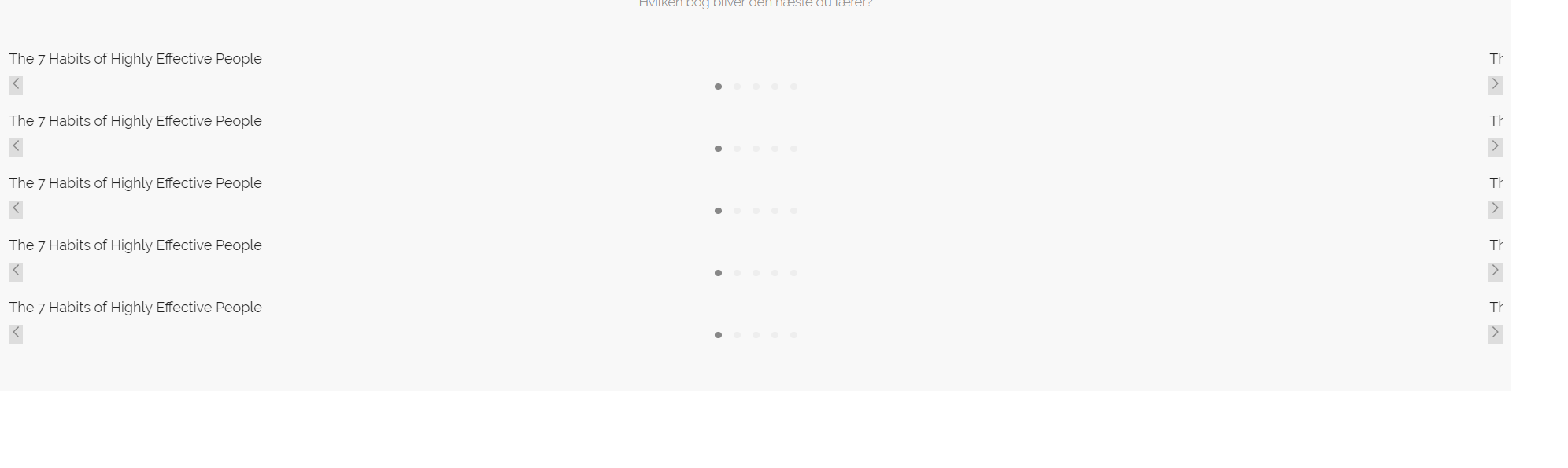Tap the next arrow of the fifth carousel
1568x468 pixels.
coord(1495,333)
